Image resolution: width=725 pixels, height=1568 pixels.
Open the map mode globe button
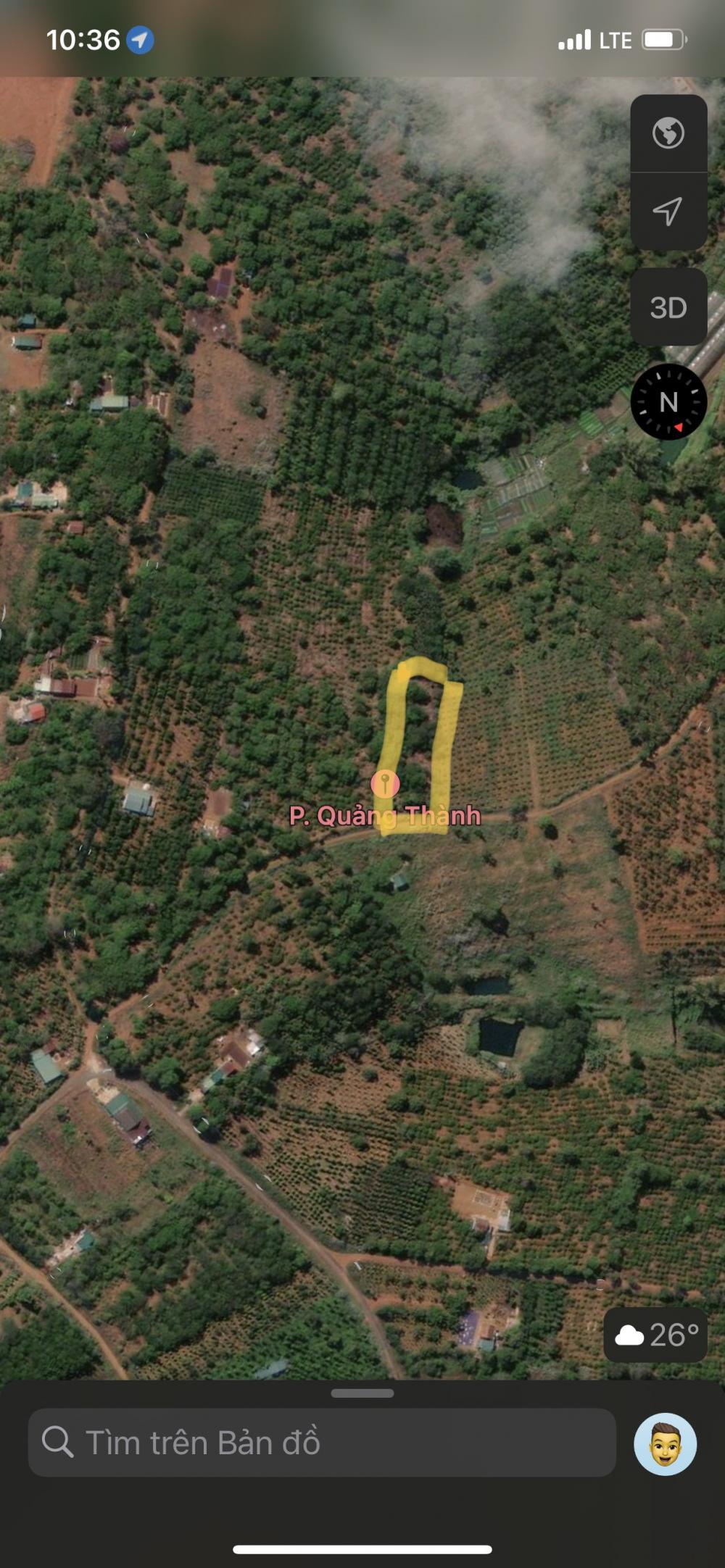[668, 133]
